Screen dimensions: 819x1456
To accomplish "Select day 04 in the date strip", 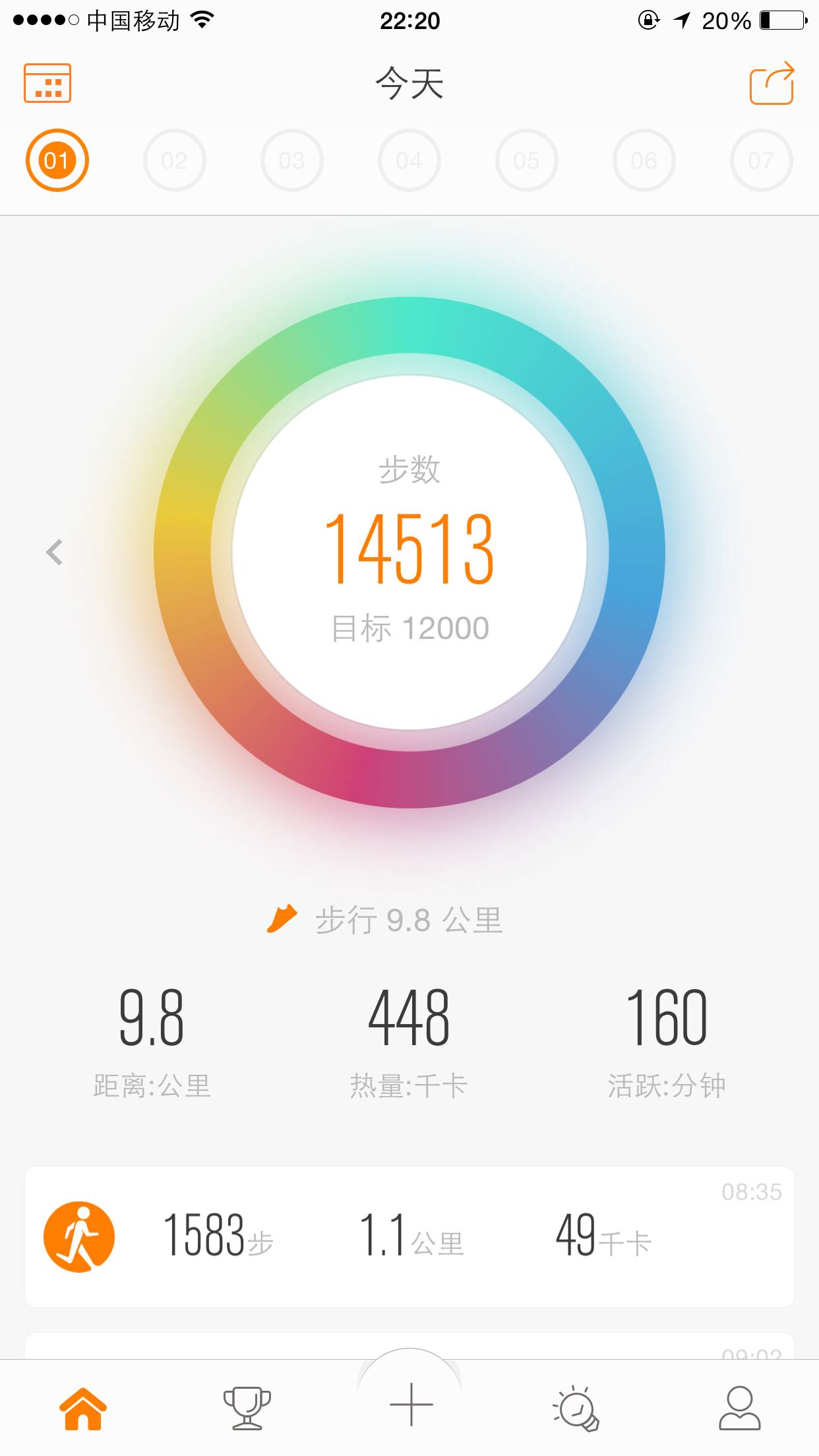I will click(x=409, y=160).
